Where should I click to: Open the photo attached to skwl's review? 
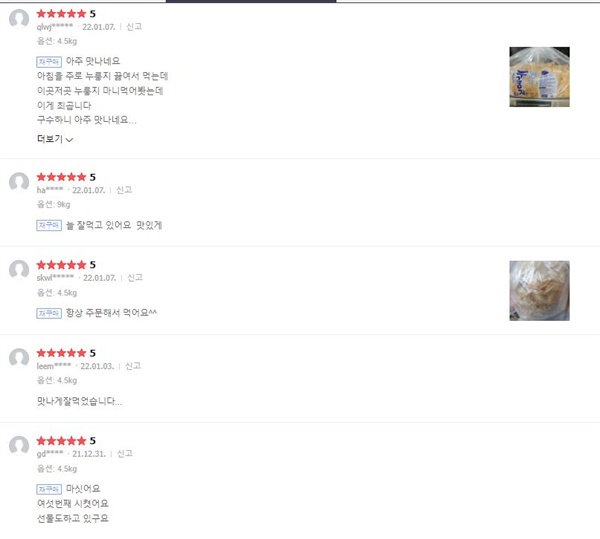[x=539, y=290]
